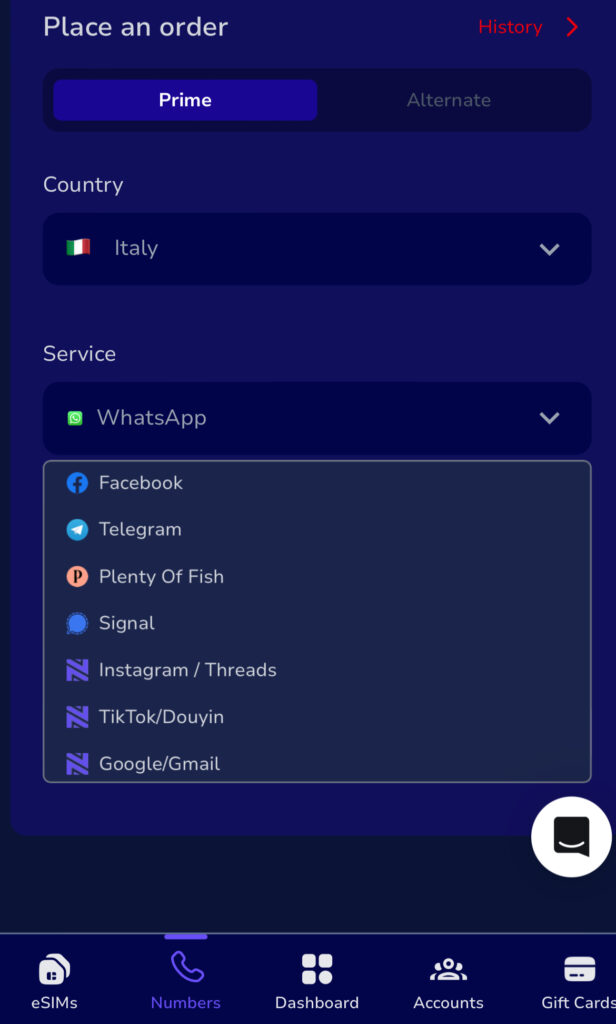Switch to the Alternate segment
Screen dimensions: 616x1024
pos(448,100)
